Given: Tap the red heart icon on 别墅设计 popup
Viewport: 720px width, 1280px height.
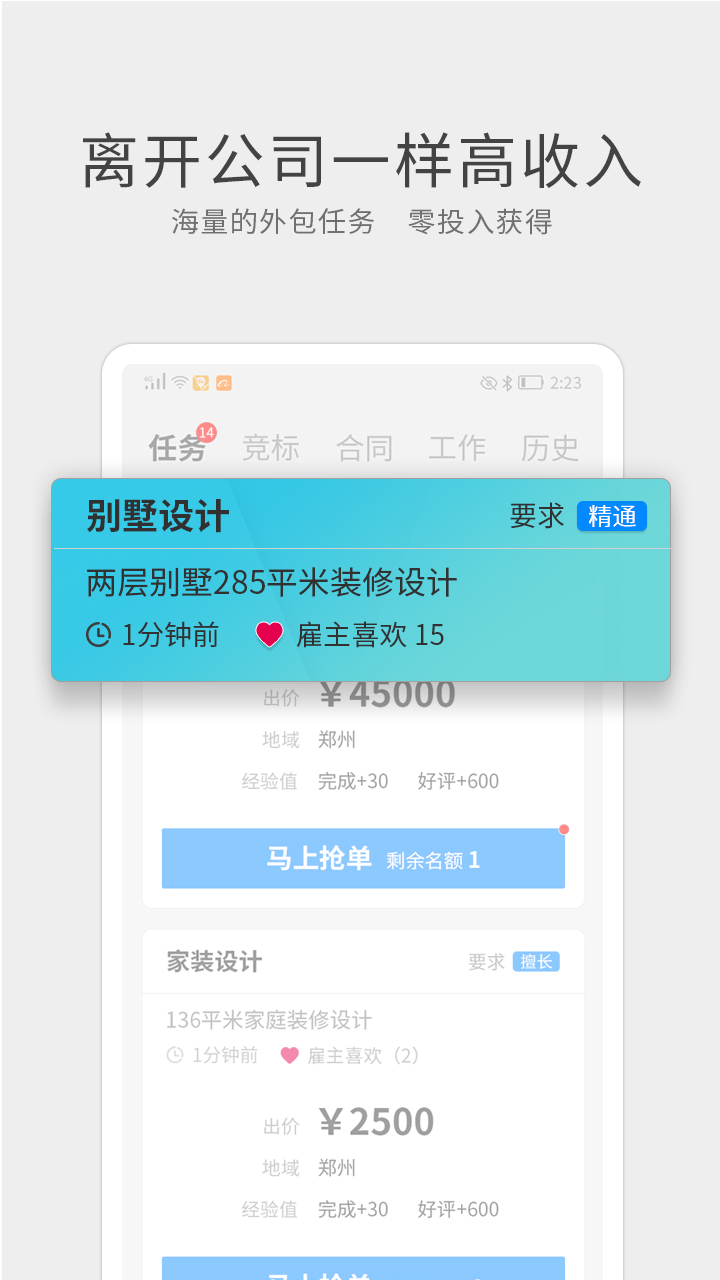Looking at the screenshot, I should click(269, 634).
